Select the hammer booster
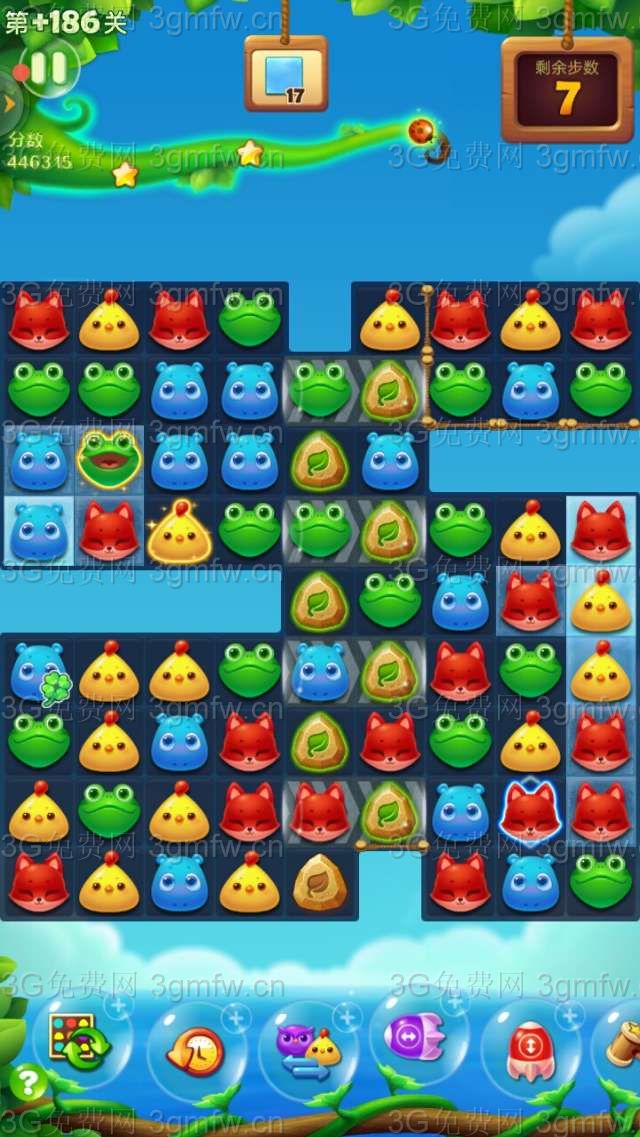Image resolution: width=640 pixels, height=1137 pixels. (x=625, y=1042)
